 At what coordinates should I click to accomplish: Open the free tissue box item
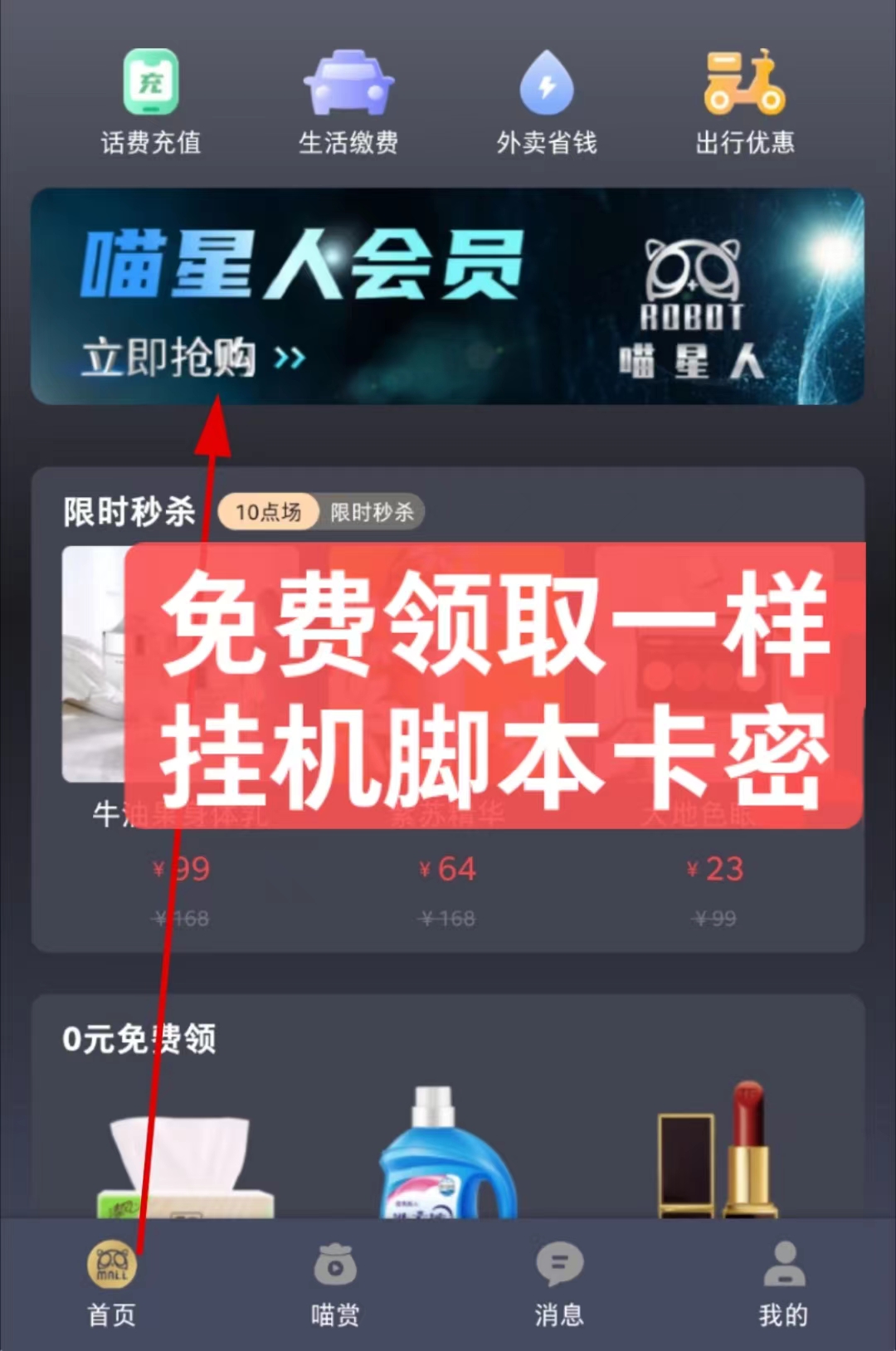184,1162
